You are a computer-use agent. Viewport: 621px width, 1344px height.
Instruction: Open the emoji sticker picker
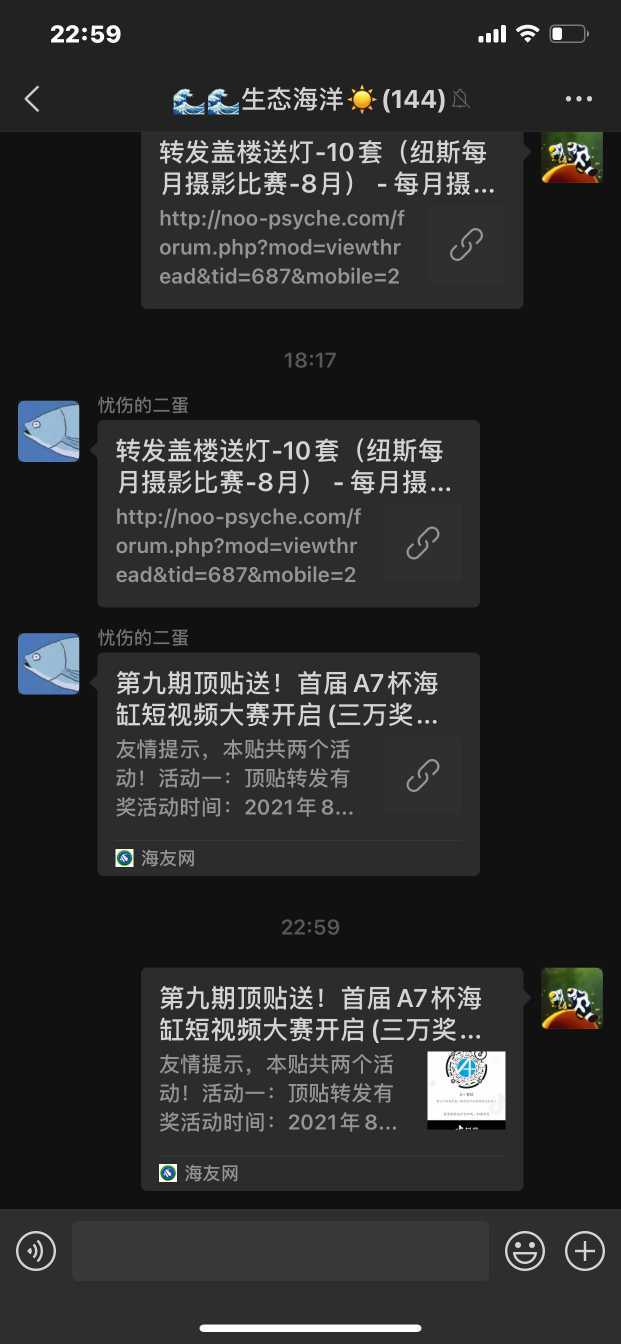coord(525,1251)
